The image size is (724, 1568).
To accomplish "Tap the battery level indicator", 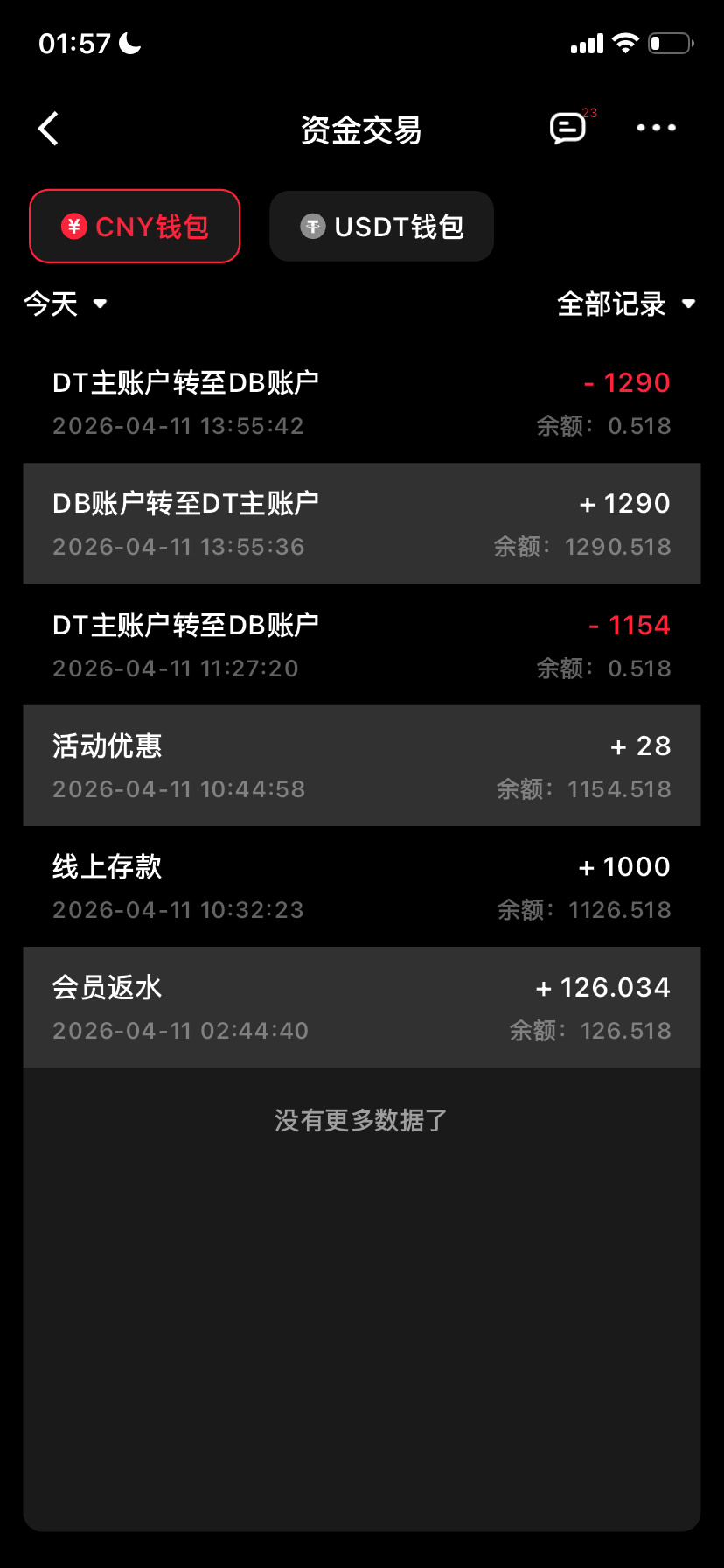I will click(x=670, y=42).
